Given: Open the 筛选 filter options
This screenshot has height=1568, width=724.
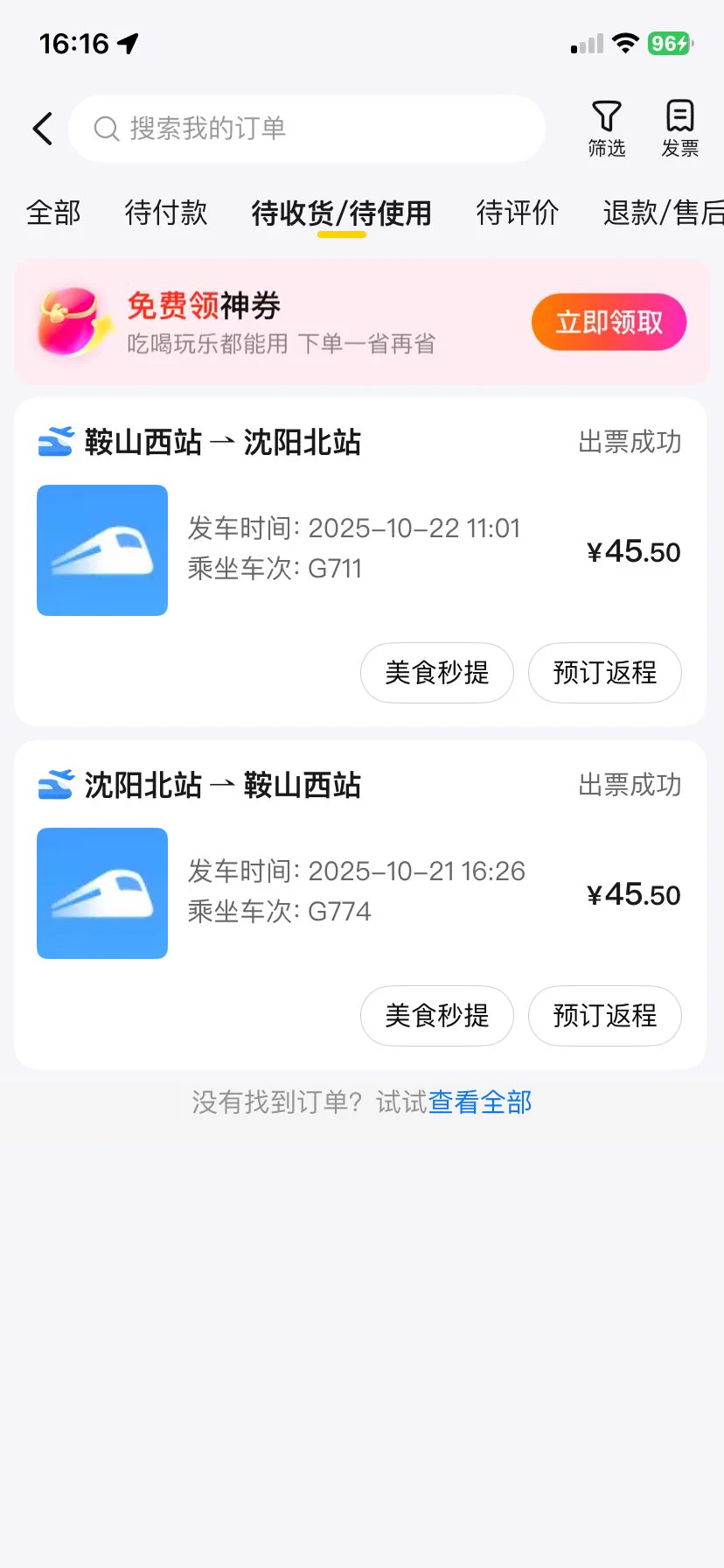Looking at the screenshot, I should [x=606, y=129].
